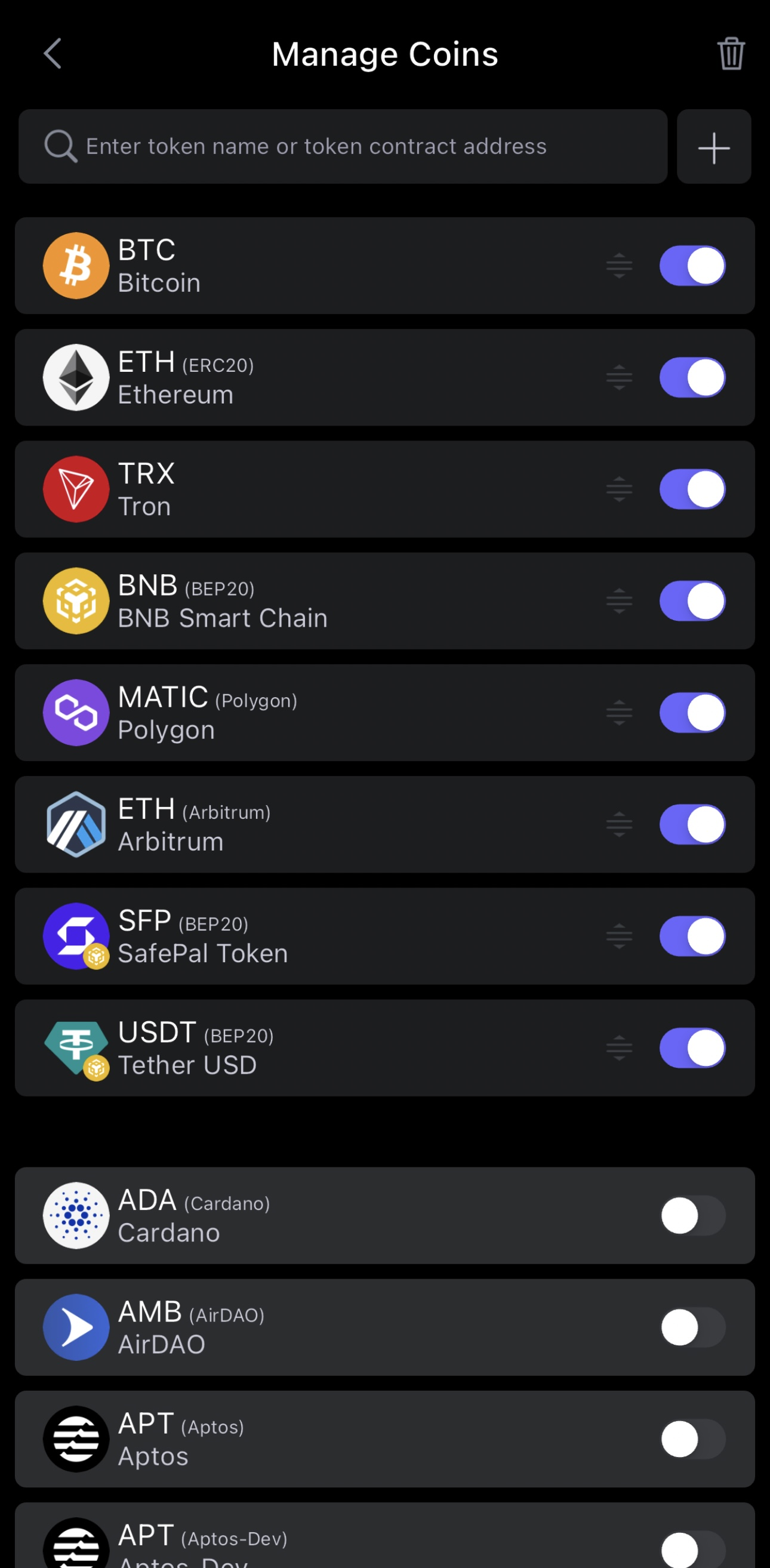Tap the reorder handle on Tron row
Viewport: 770px width, 1568px height.
click(619, 489)
